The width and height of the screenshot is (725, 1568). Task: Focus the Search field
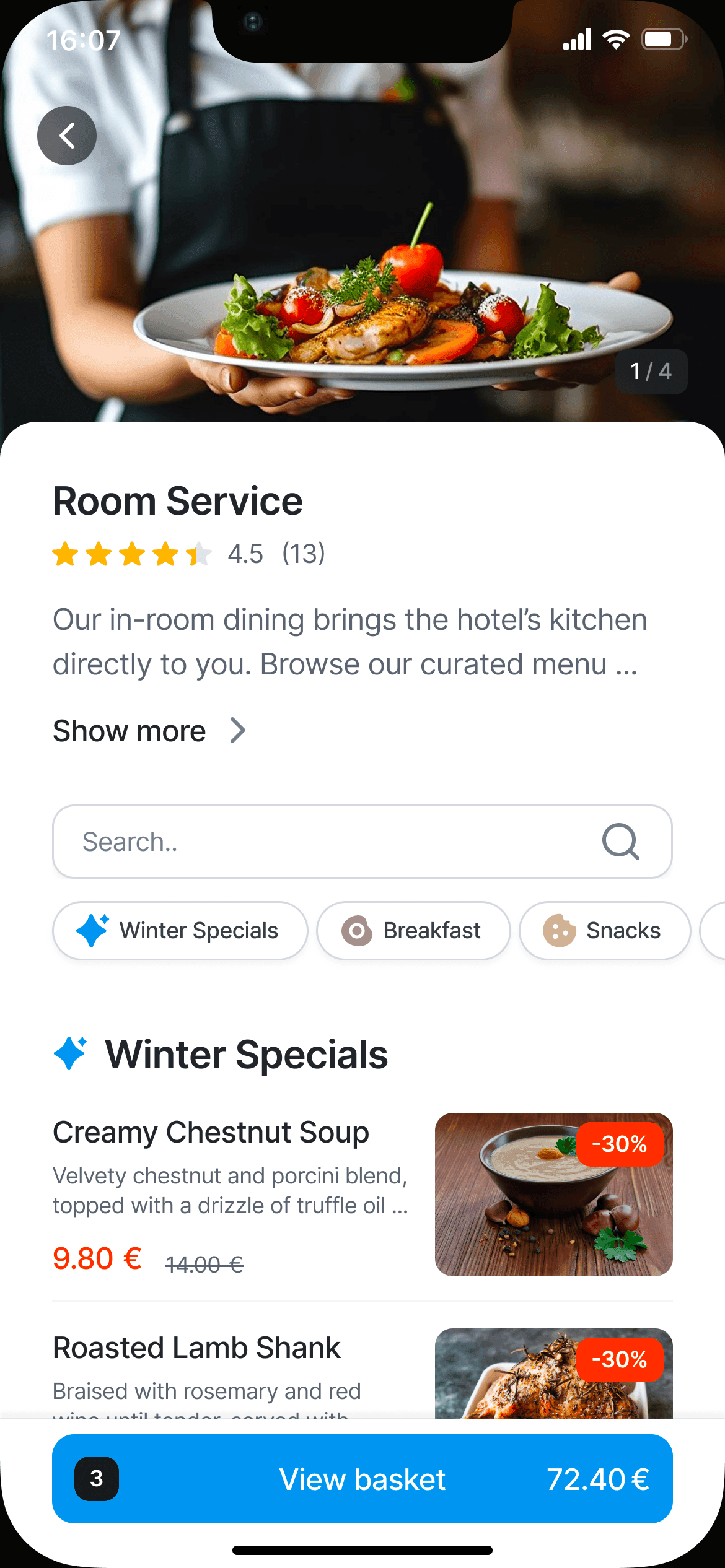pyautogui.click(x=322, y=842)
